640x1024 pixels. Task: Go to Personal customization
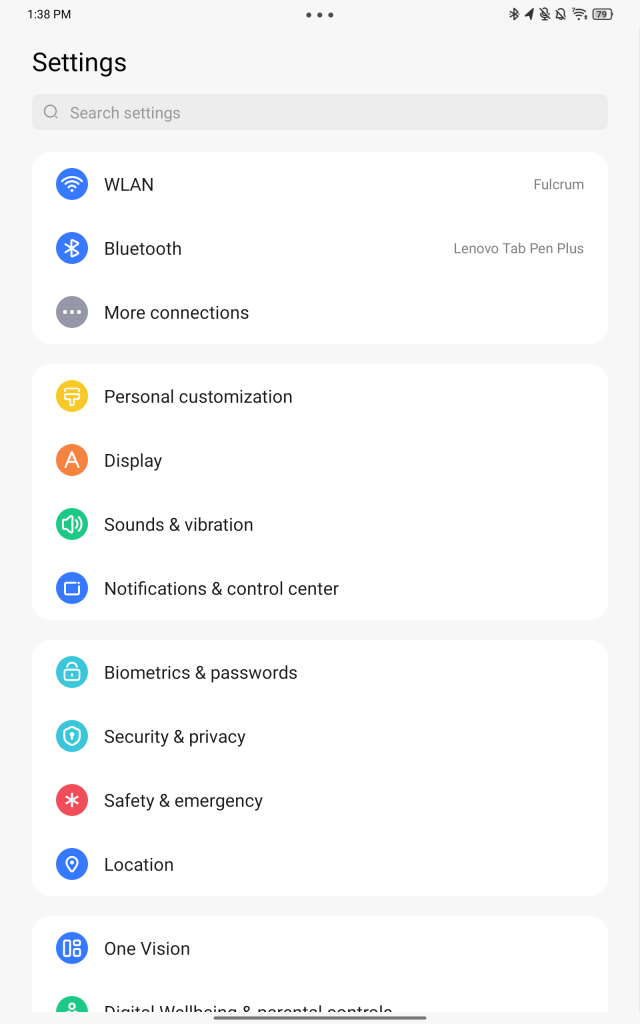coord(320,397)
